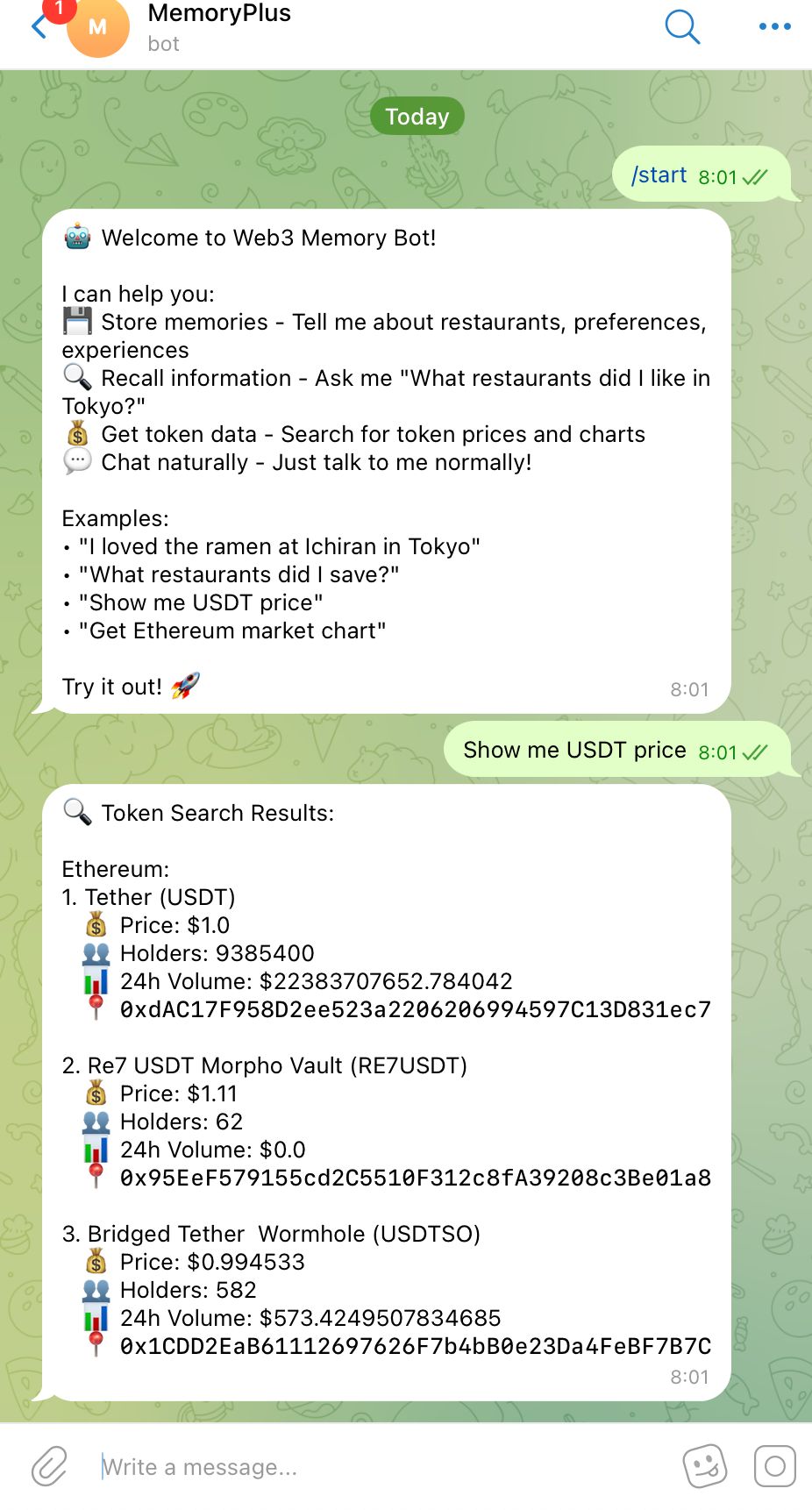Open the camera button
Screen dimensions: 812x1510
(775, 1466)
